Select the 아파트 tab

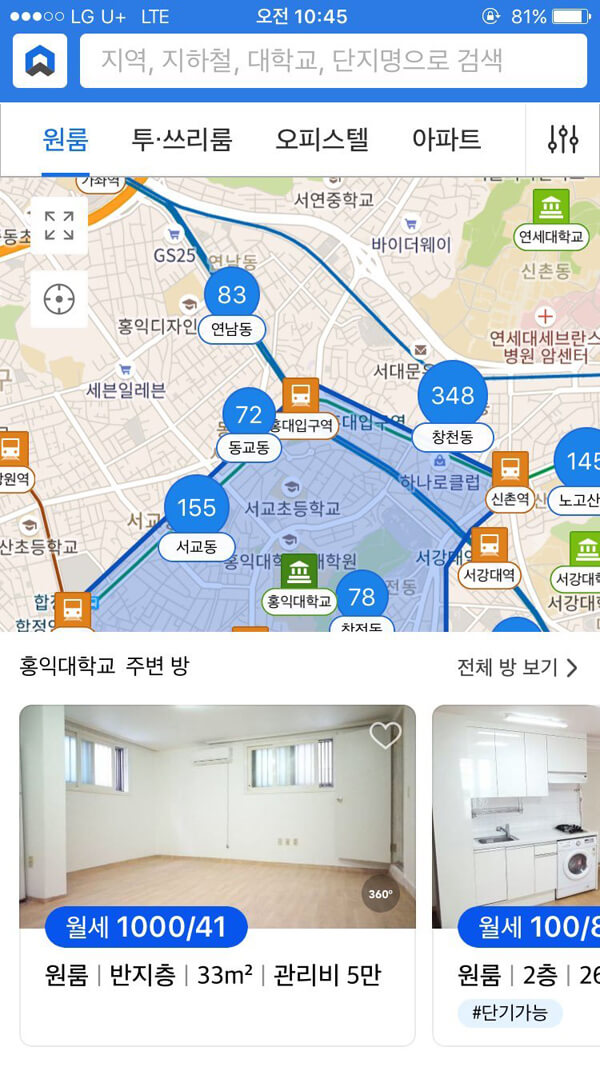point(446,140)
